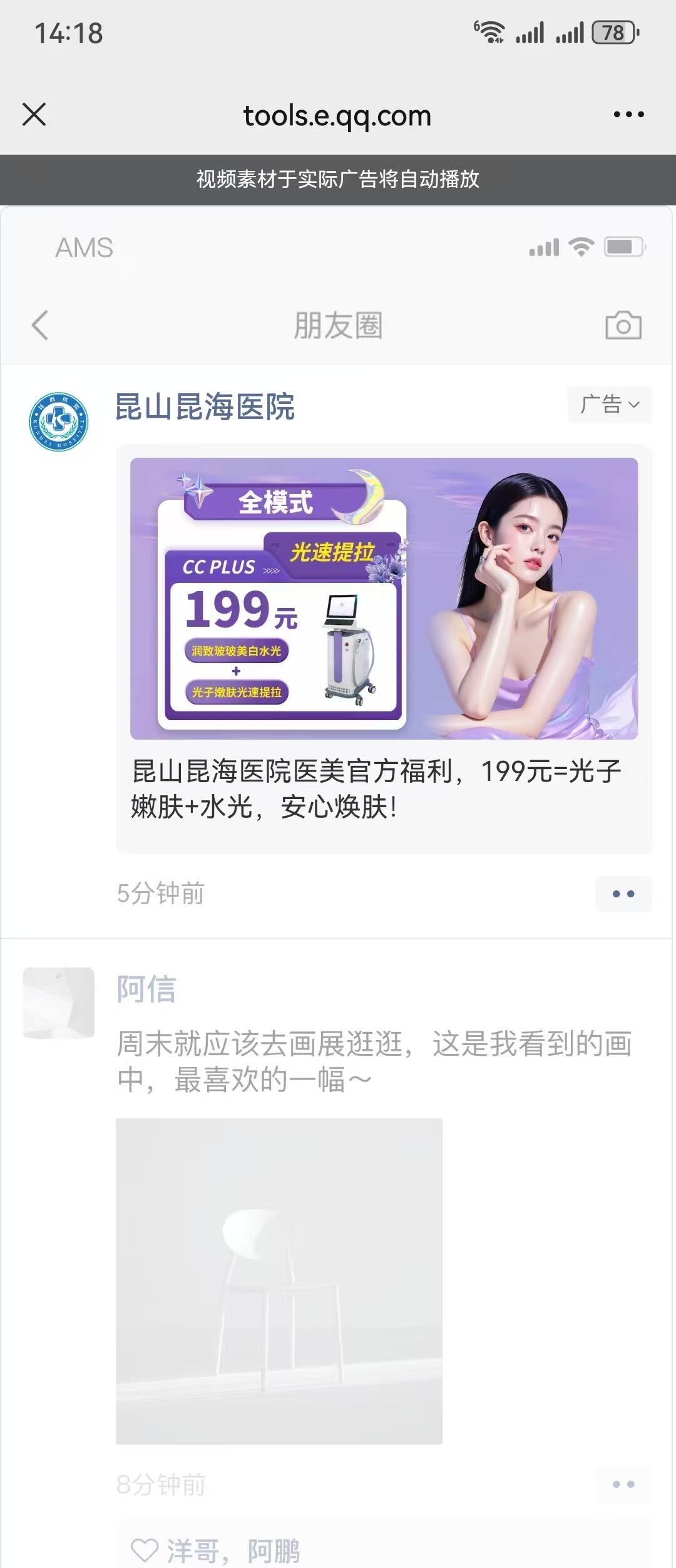This screenshot has height=1568, width=676.
Task: Open the chair photo in 阿信's post
Action: pos(279,1281)
